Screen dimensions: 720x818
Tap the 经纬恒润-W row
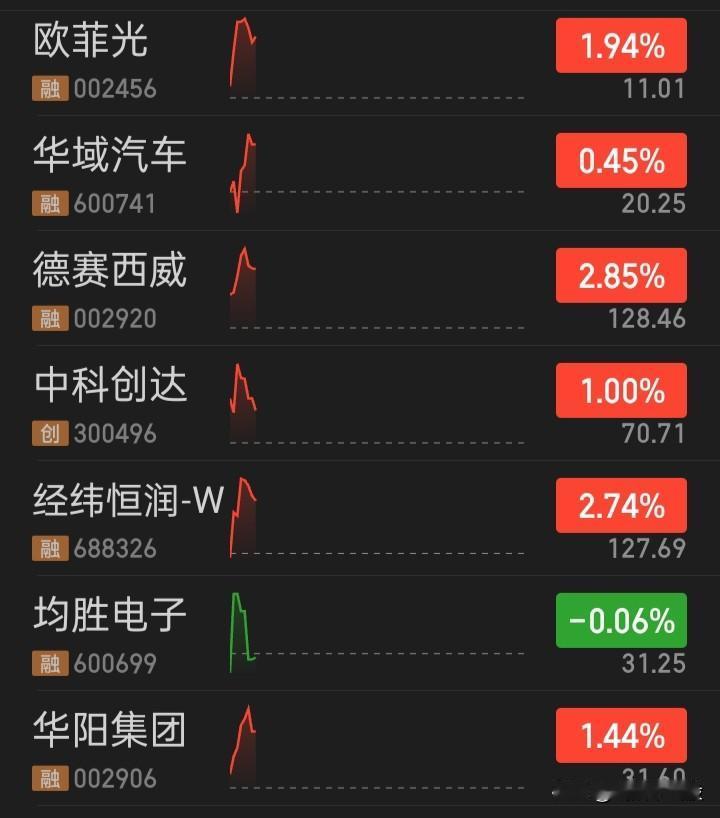point(128,501)
